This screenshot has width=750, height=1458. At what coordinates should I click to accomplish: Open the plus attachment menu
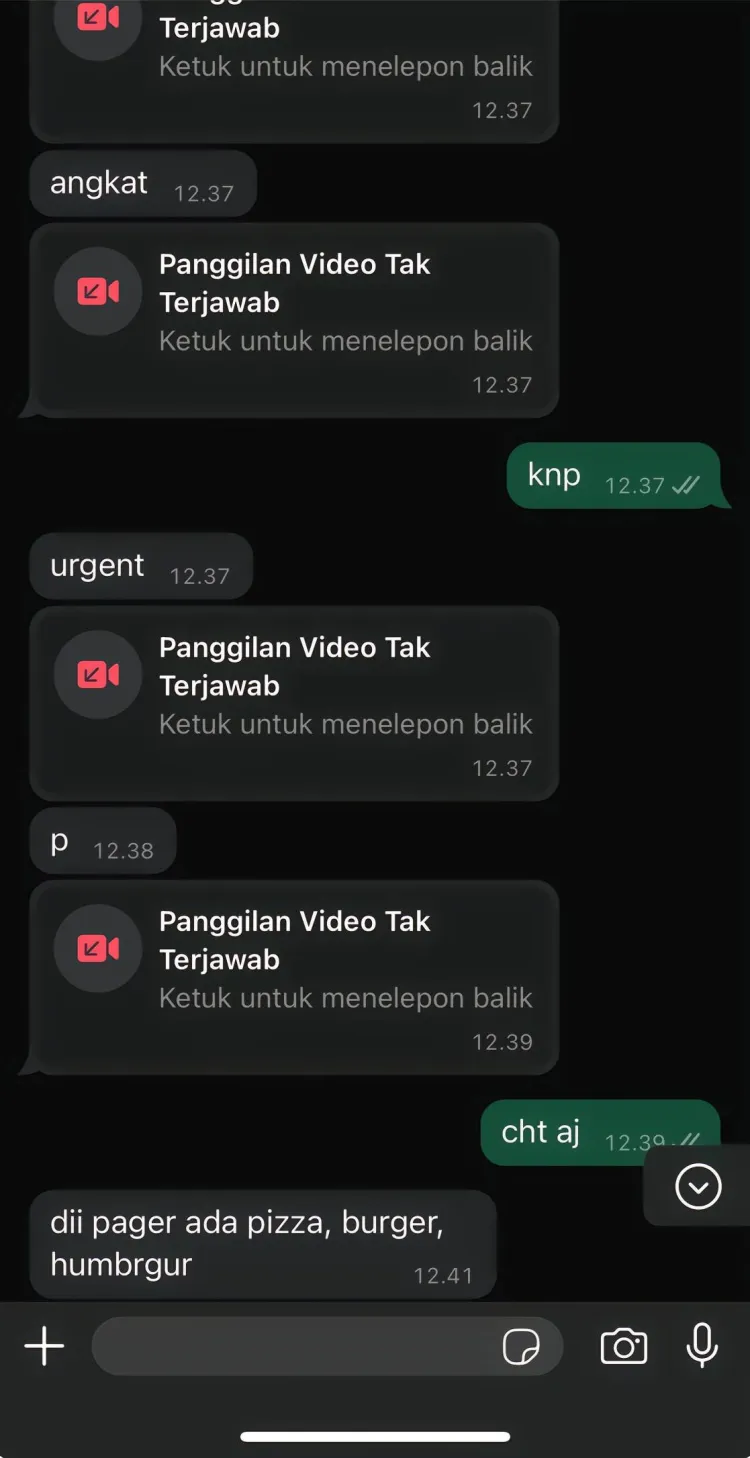[x=44, y=1346]
